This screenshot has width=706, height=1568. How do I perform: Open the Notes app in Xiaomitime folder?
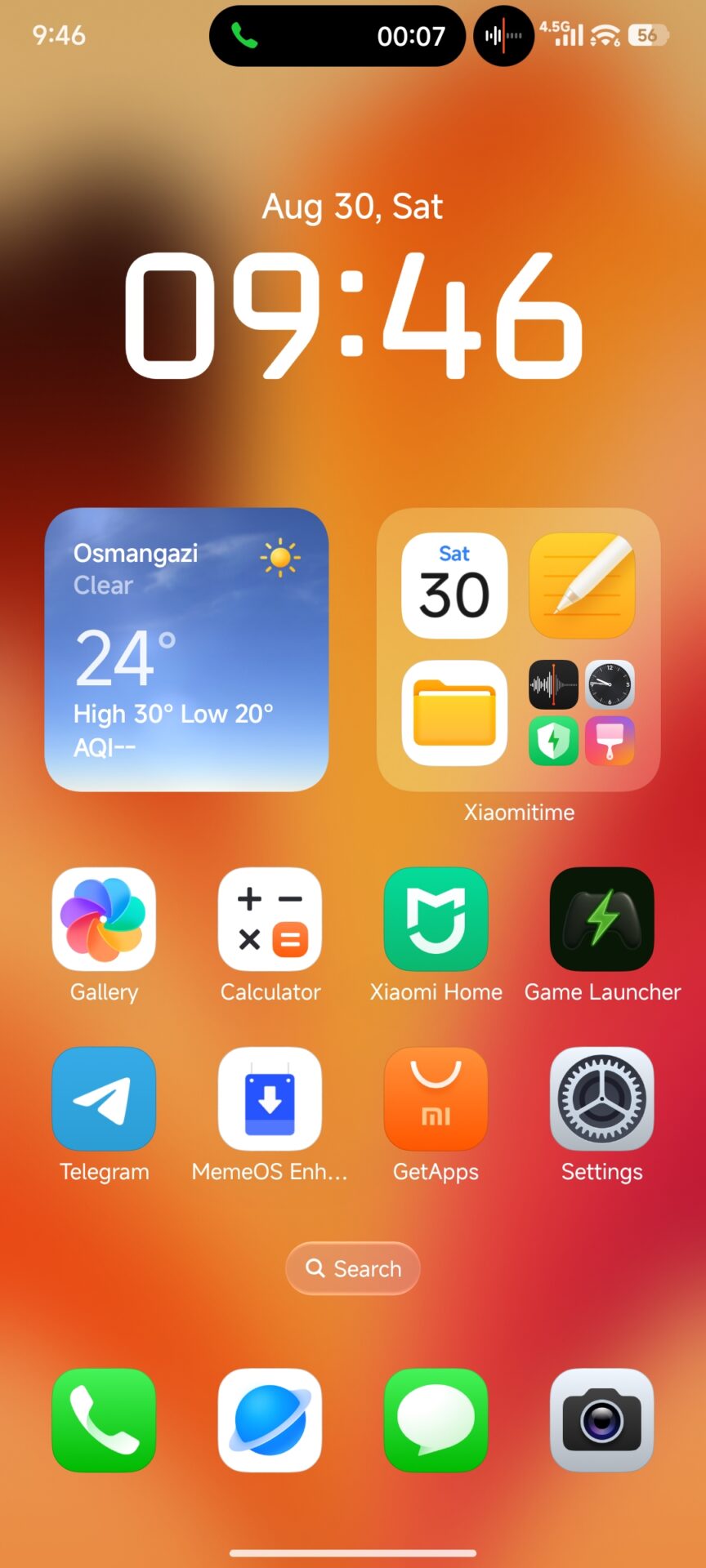click(x=582, y=586)
